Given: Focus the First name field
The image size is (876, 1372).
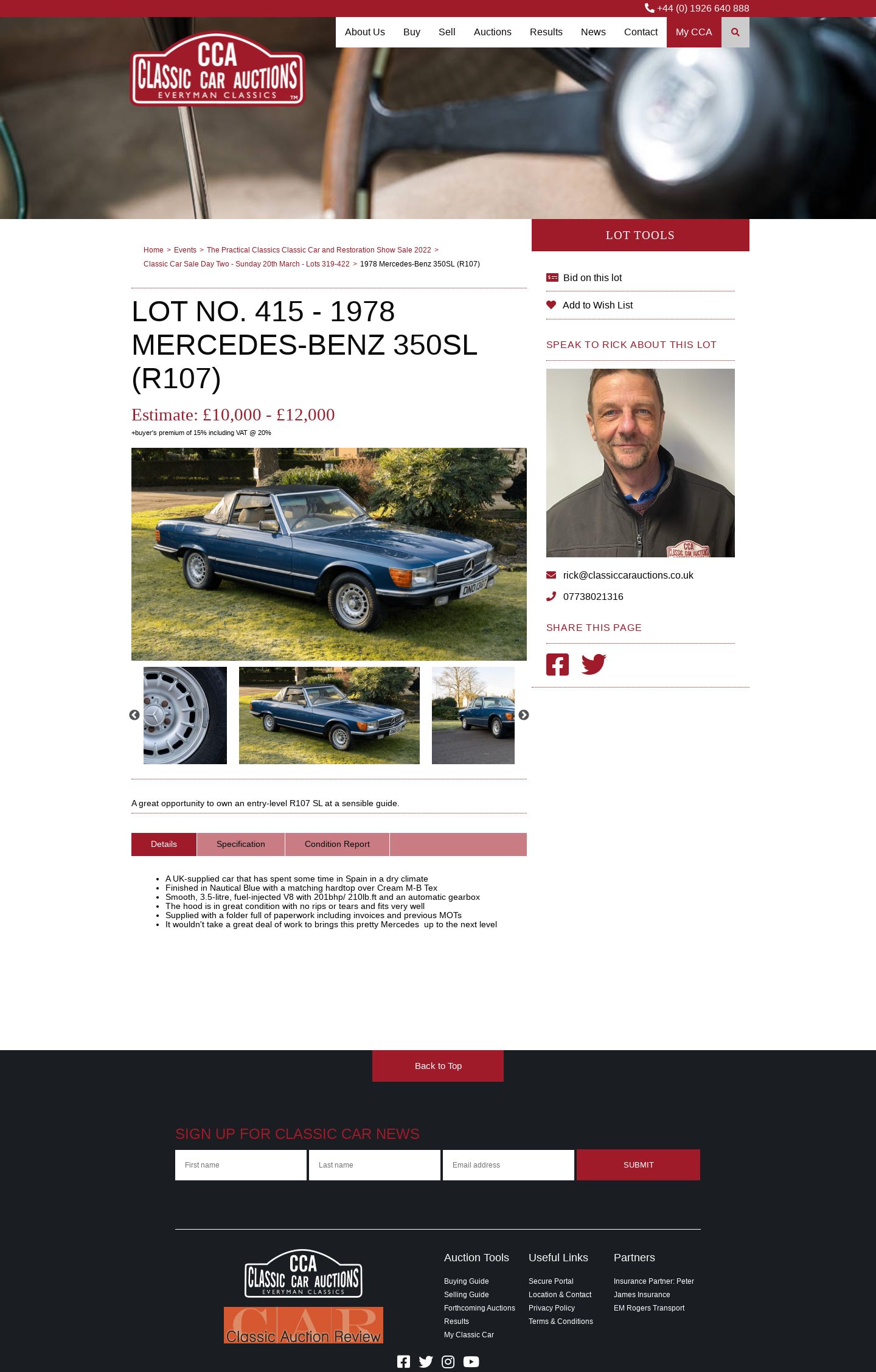Looking at the screenshot, I should [241, 1165].
